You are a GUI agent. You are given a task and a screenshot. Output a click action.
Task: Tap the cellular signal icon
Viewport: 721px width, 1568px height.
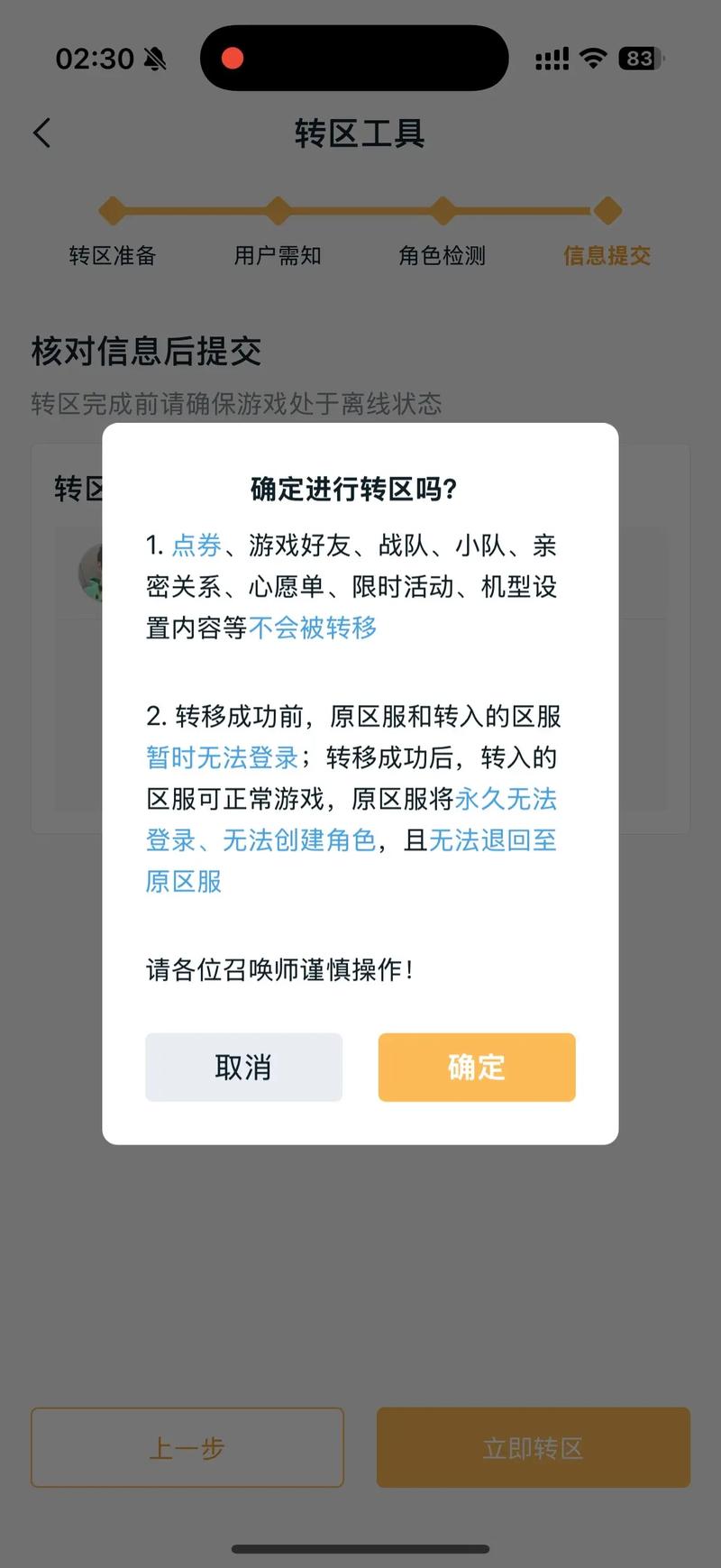pyautogui.click(x=551, y=58)
